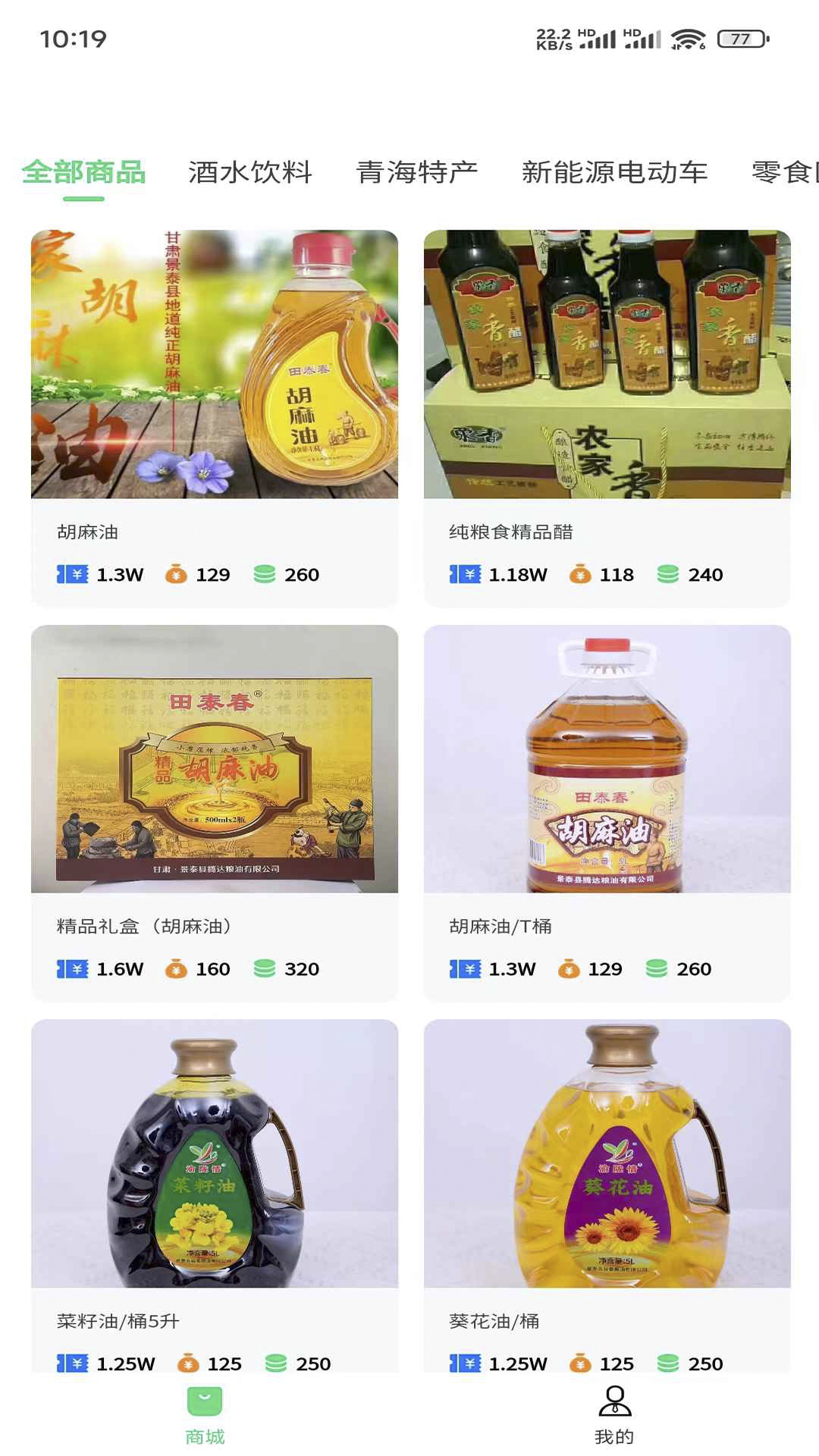This screenshot has width=819, height=1456.
Task: Tap the orange coin icon on 纯粮食精品醋 card
Action: [579, 575]
